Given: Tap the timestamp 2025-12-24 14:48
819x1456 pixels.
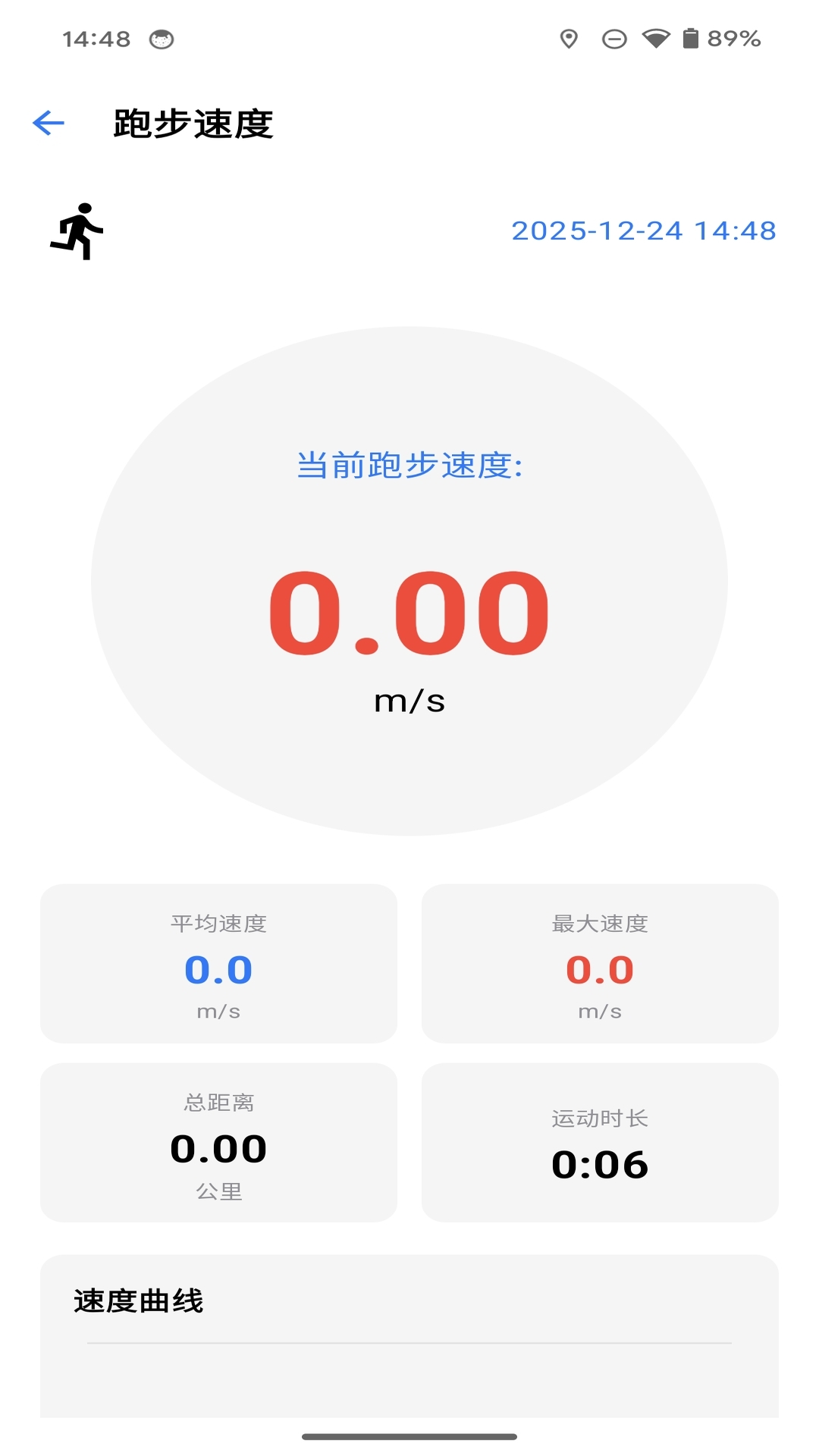Looking at the screenshot, I should (644, 231).
